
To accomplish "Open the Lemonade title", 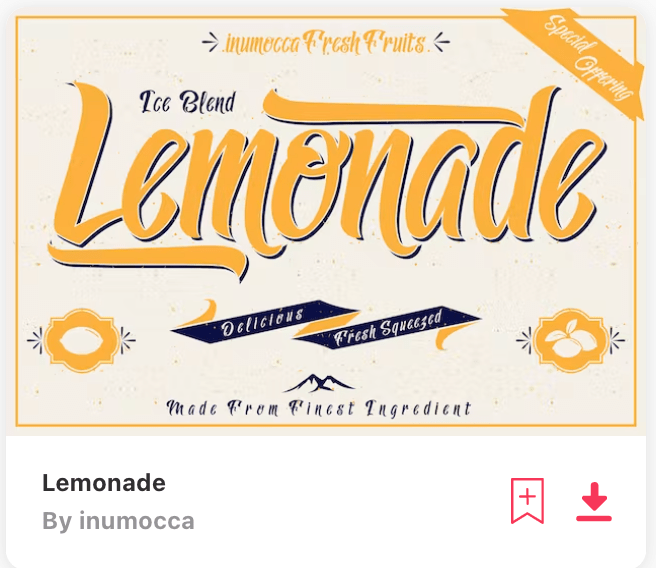I will [x=104, y=483].
